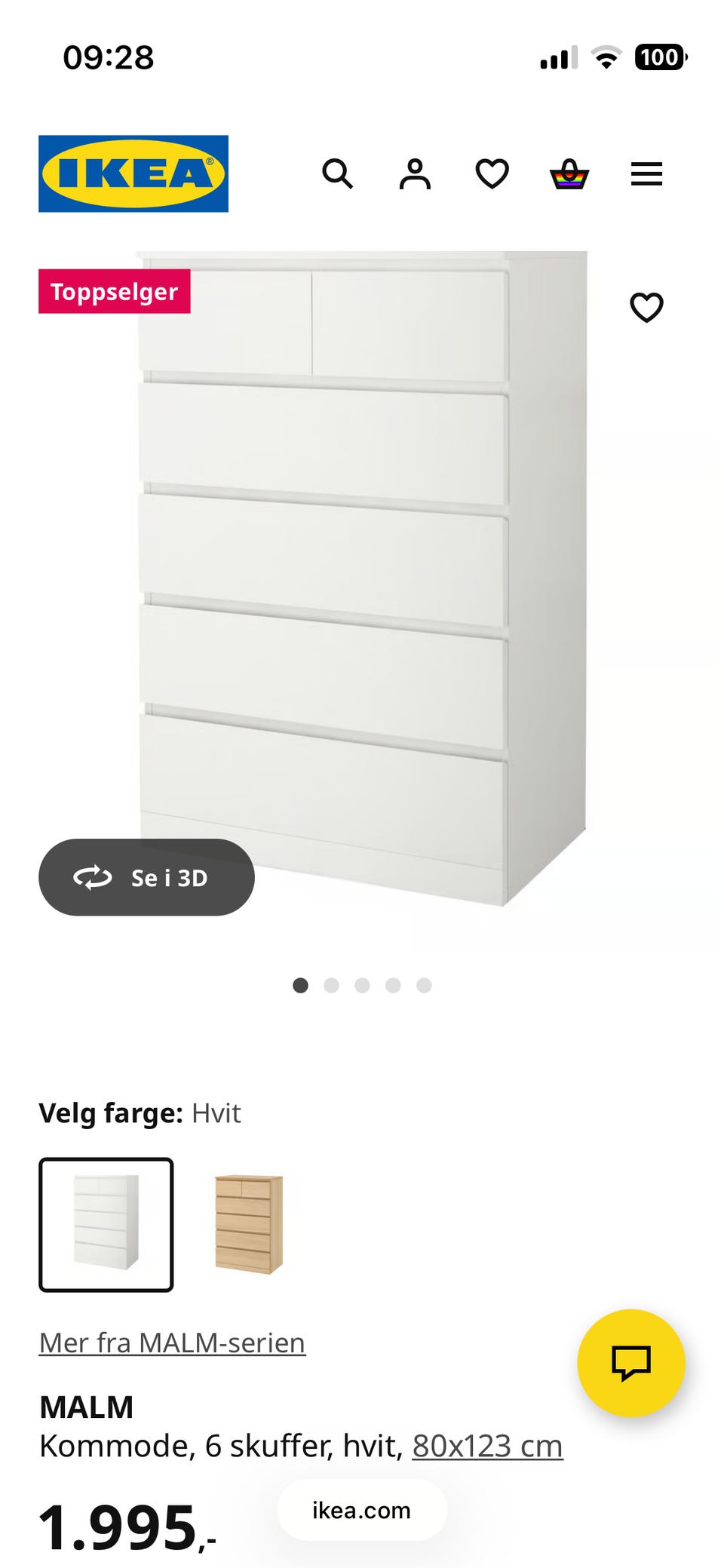The height and width of the screenshot is (1568, 724).
Task: Open the 80x123 cm size link
Action: [x=487, y=1446]
